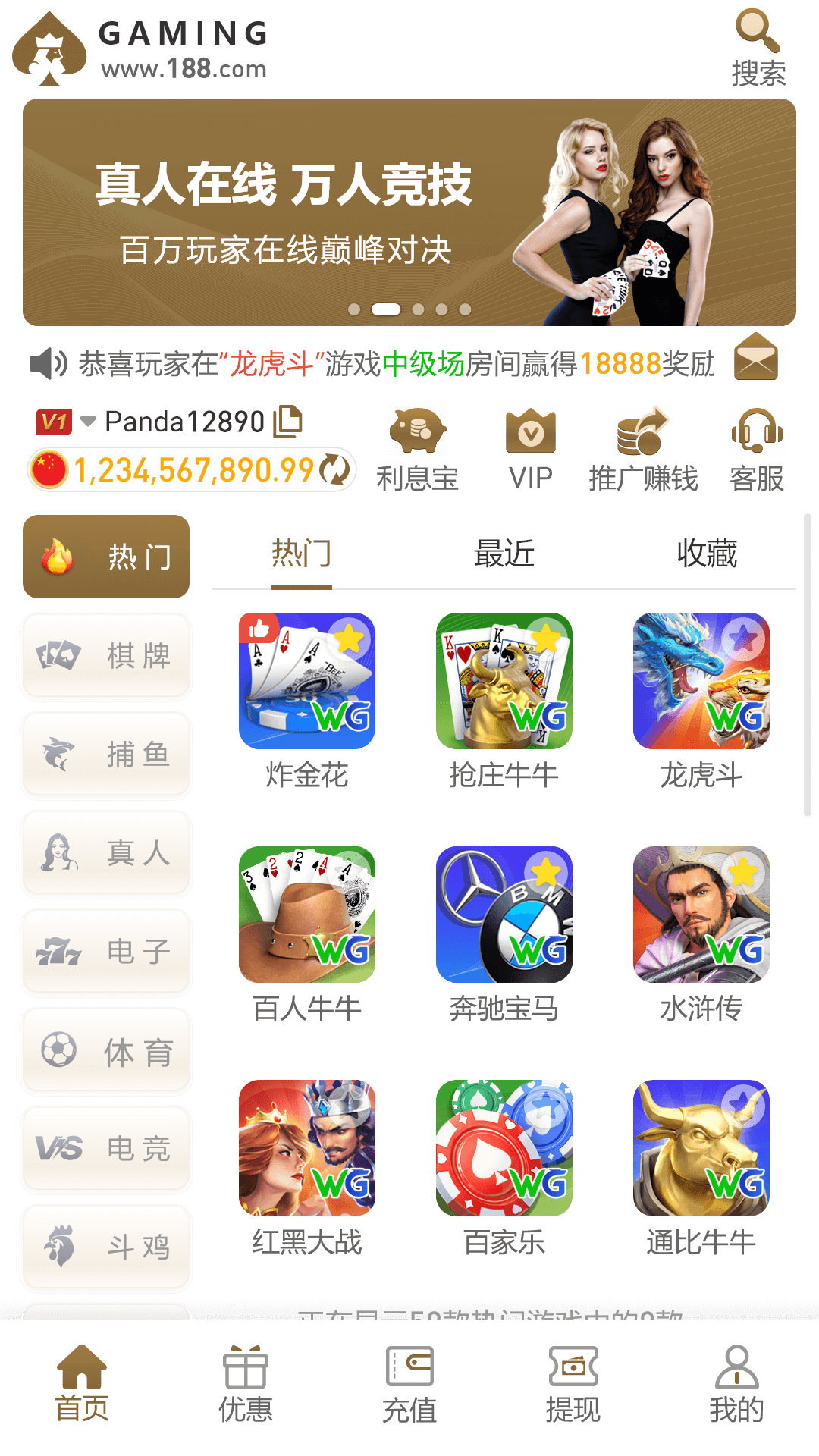Screen dimensions: 819x1456
Task: Open the 搜索 search icon
Action: point(758,48)
